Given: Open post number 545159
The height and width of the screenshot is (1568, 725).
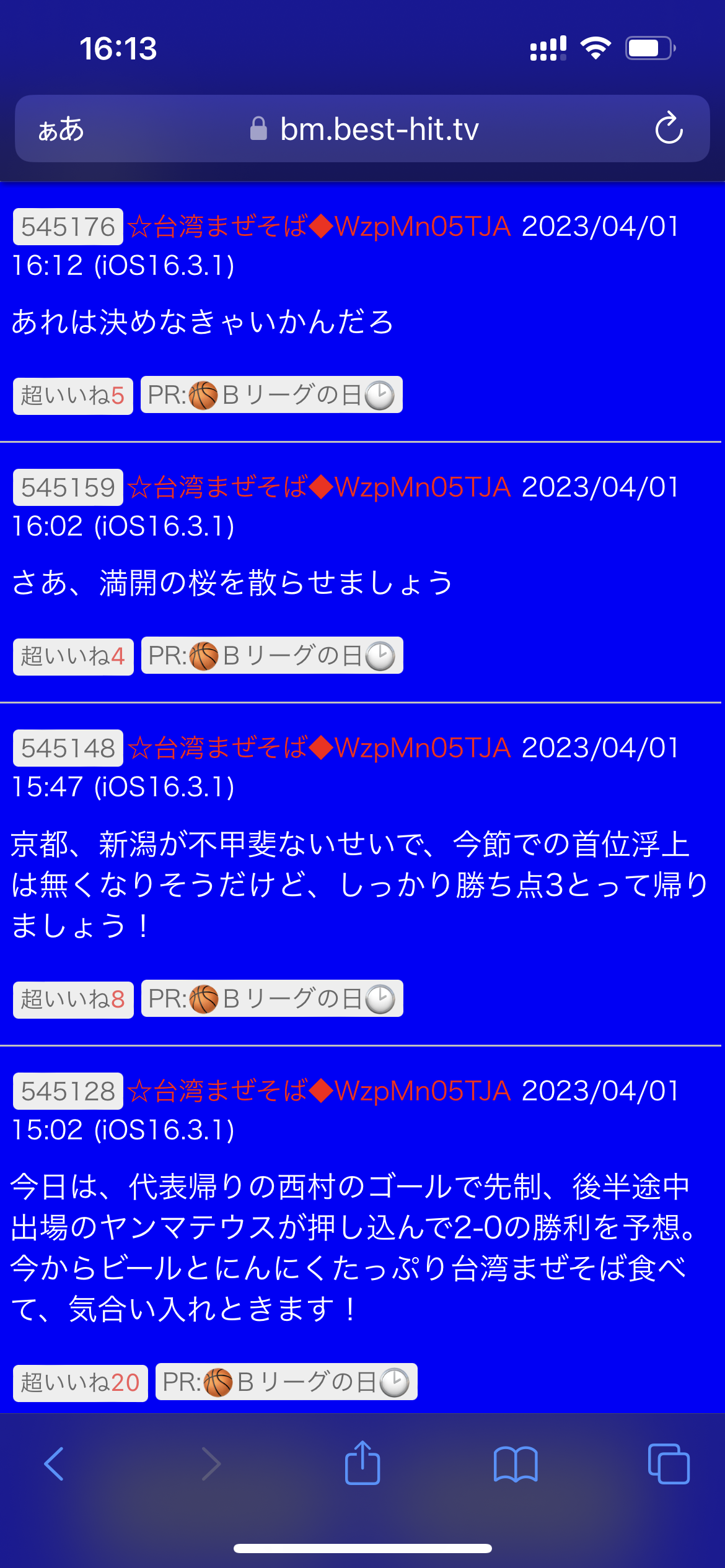Looking at the screenshot, I should pyautogui.click(x=68, y=487).
